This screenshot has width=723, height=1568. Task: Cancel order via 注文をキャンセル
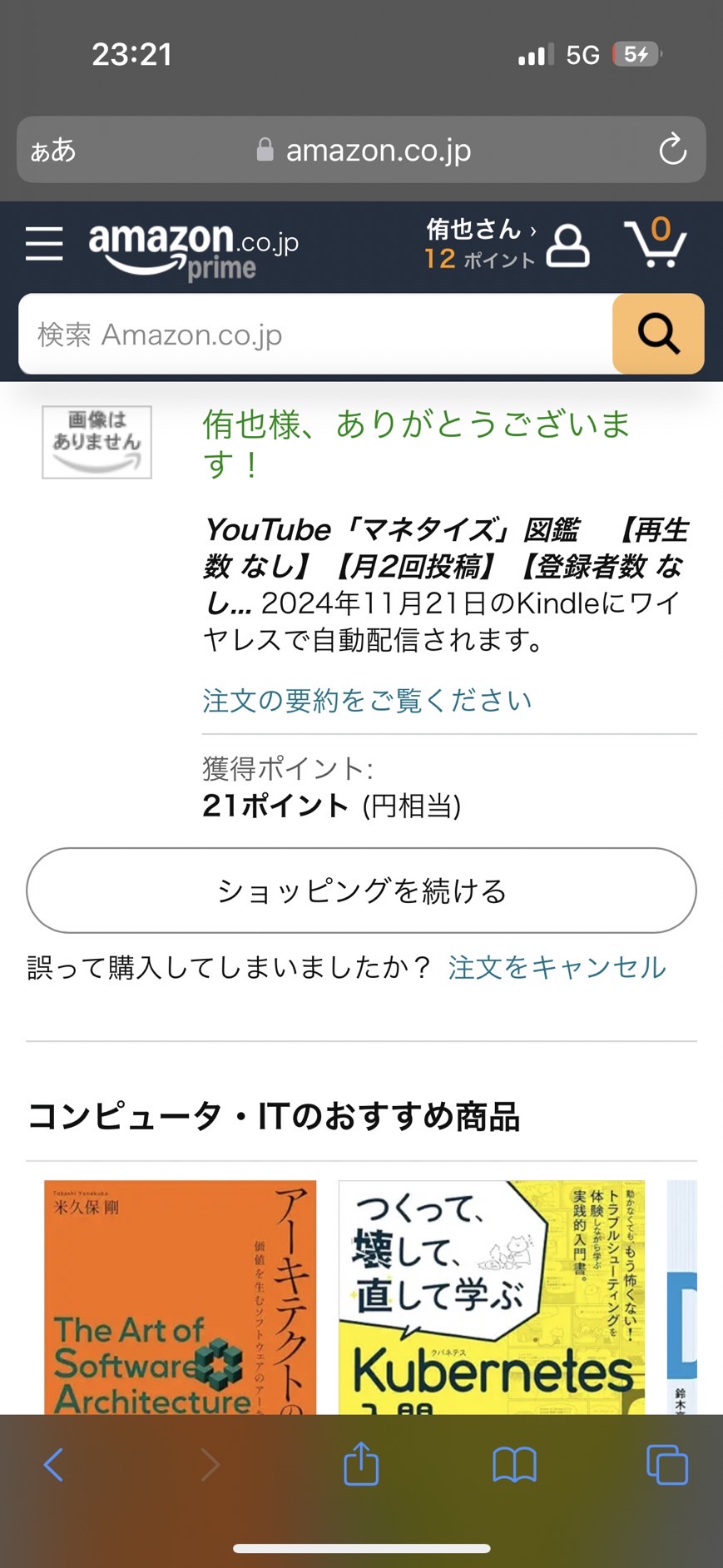(x=557, y=967)
